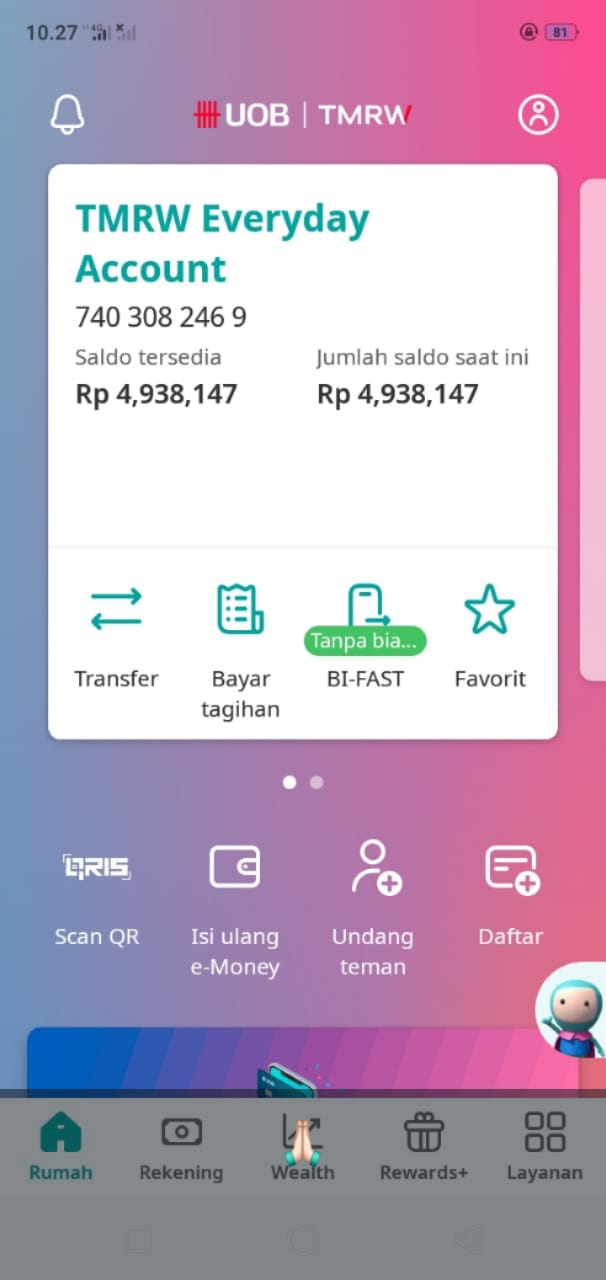Open the chat assistant mascot

[571, 1012]
